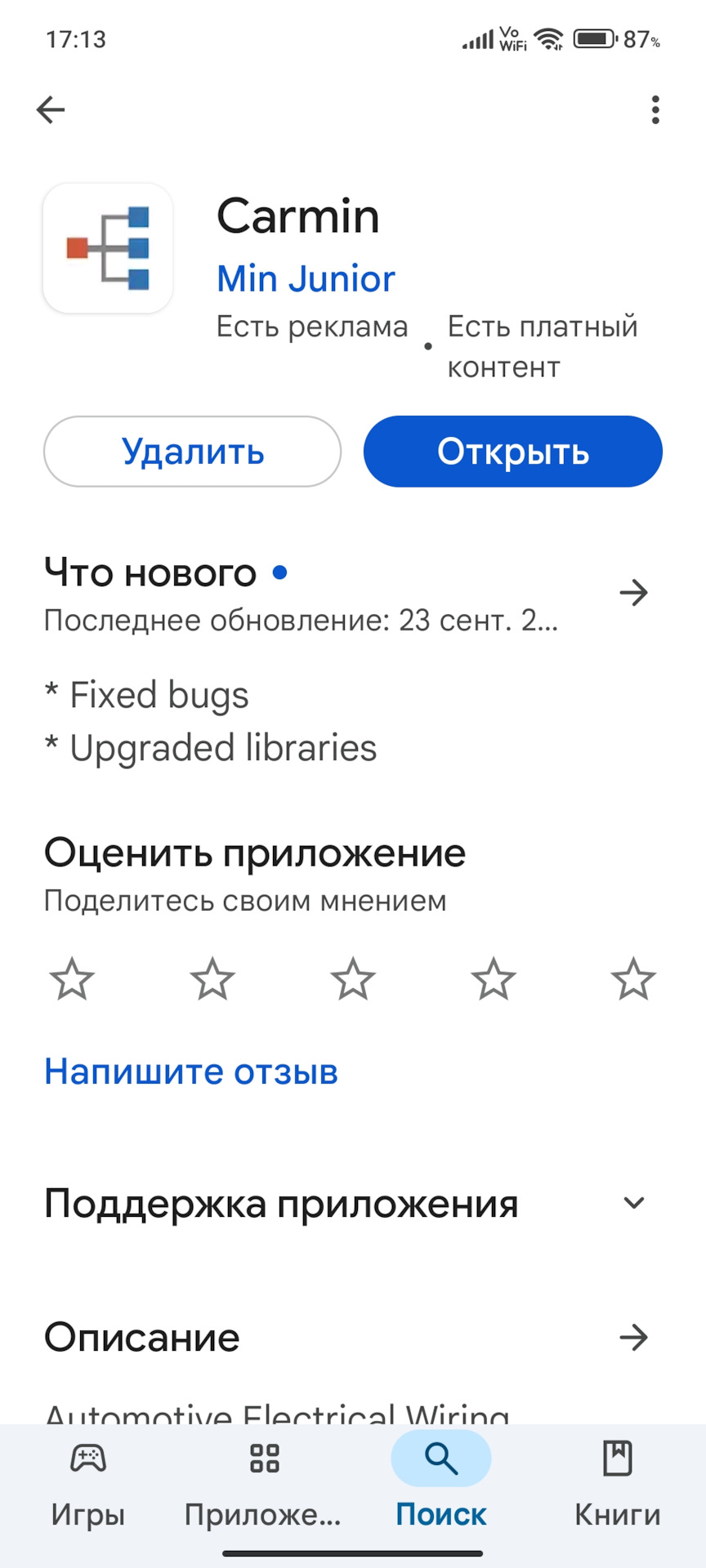Go back using the arrow icon
This screenshot has width=706, height=1568.
[51, 109]
